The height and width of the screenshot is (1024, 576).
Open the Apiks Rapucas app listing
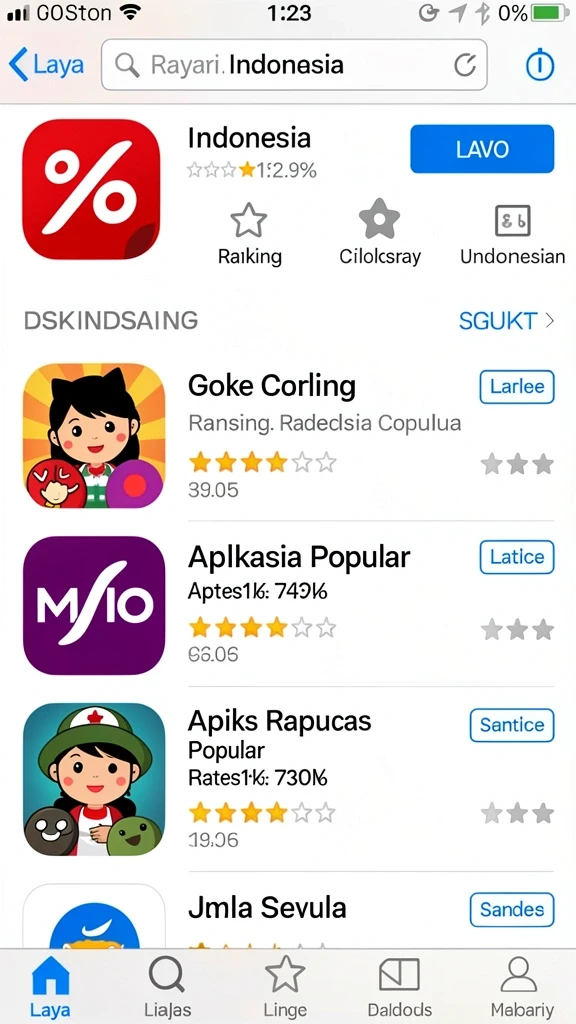pos(288,779)
